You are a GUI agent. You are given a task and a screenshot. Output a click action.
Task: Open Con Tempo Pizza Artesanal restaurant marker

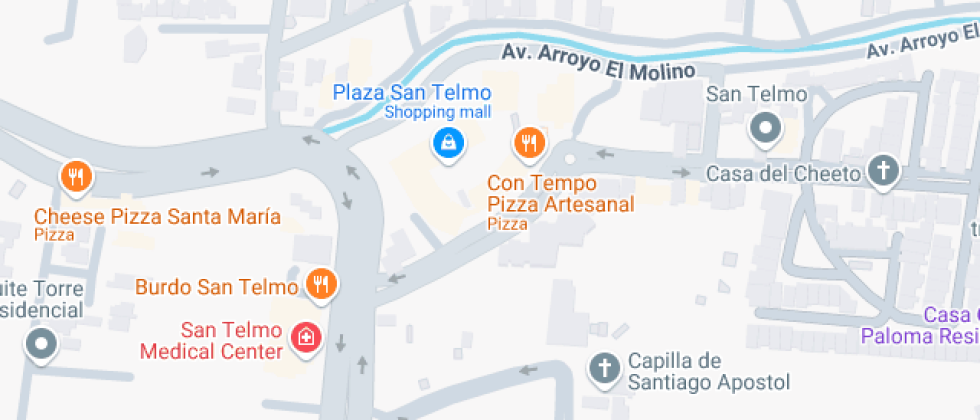[529, 143]
